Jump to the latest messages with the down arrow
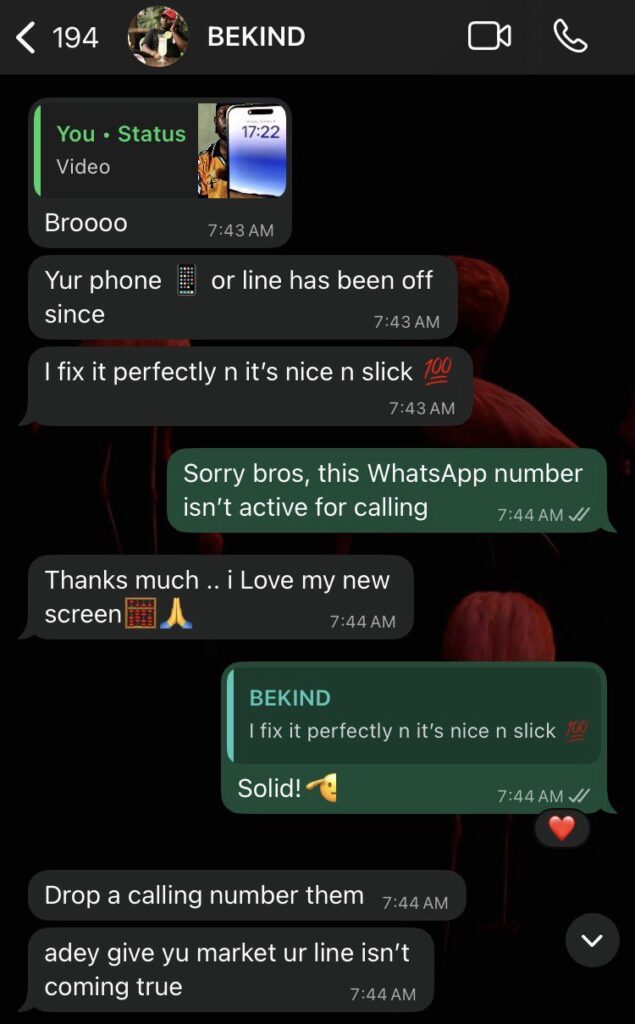The height and width of the screenshot is (1024, 635). 592,940
